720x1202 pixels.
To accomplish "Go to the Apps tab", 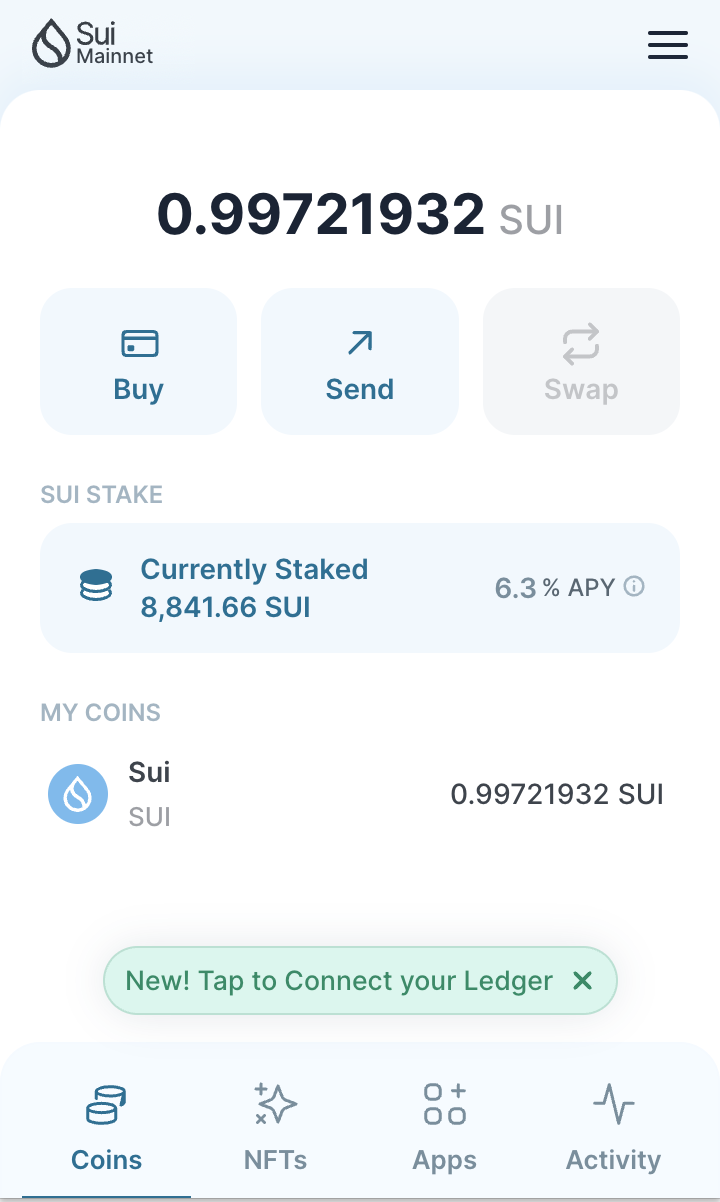I will click(445, 1126).
